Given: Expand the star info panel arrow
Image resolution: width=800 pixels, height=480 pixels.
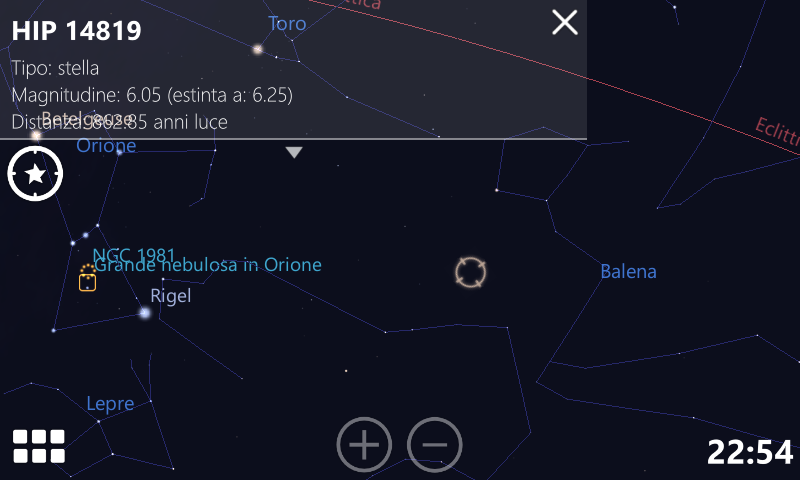Looking at the screenshot, I should [293, 152].
